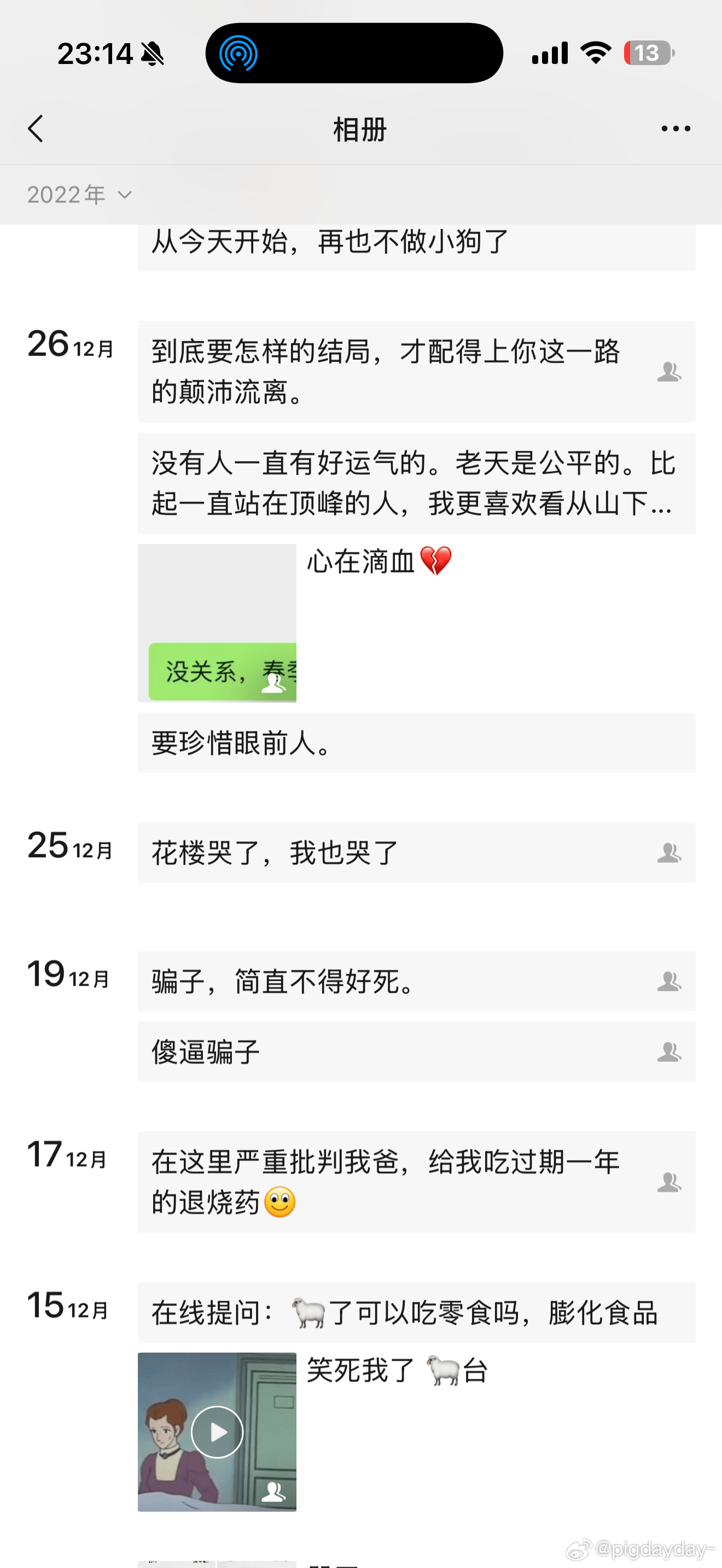Open the 在线提问 post about 膨化食品
This screenshot has height=1568, width=722.
click(x=416, y=1312)
